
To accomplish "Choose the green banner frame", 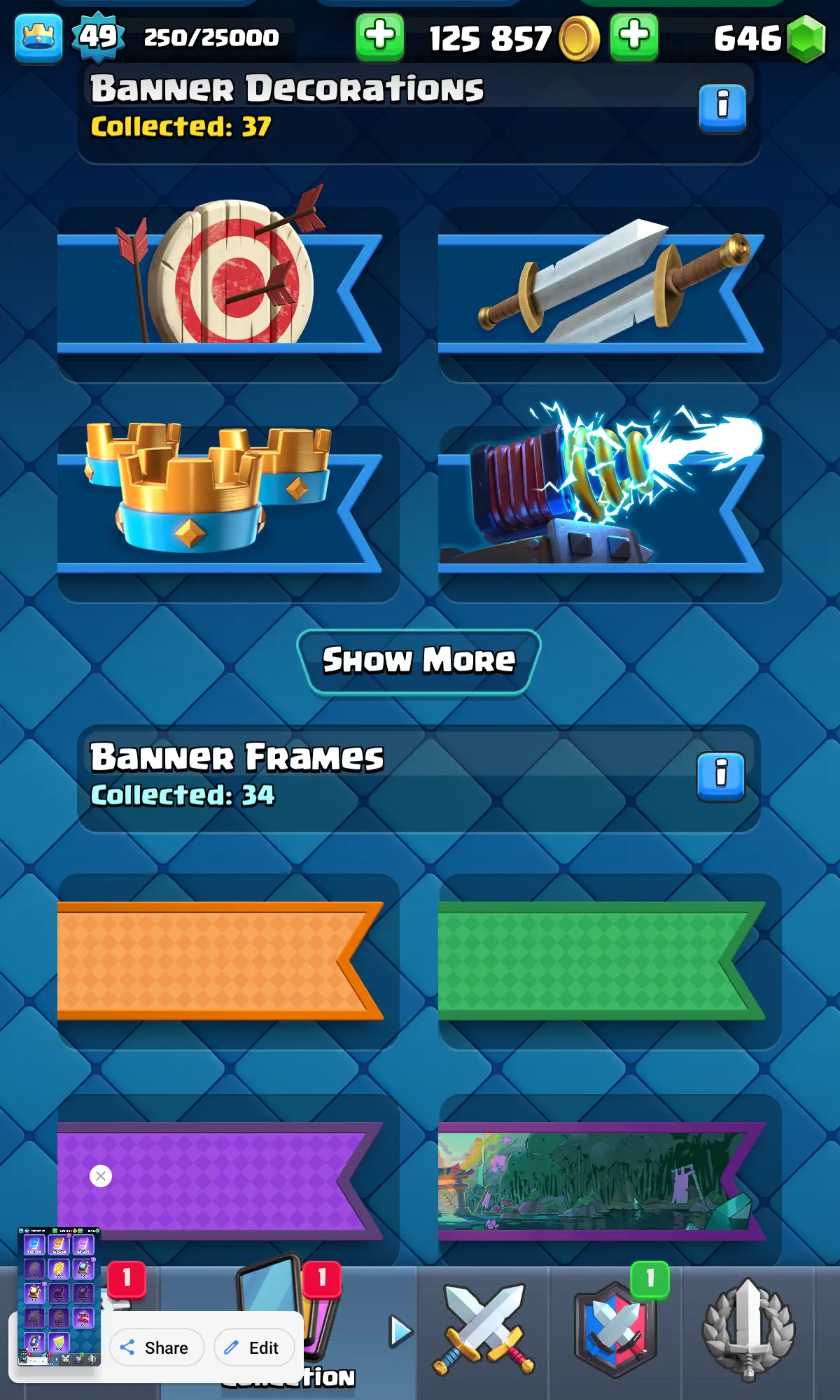I will pos(609,960).
